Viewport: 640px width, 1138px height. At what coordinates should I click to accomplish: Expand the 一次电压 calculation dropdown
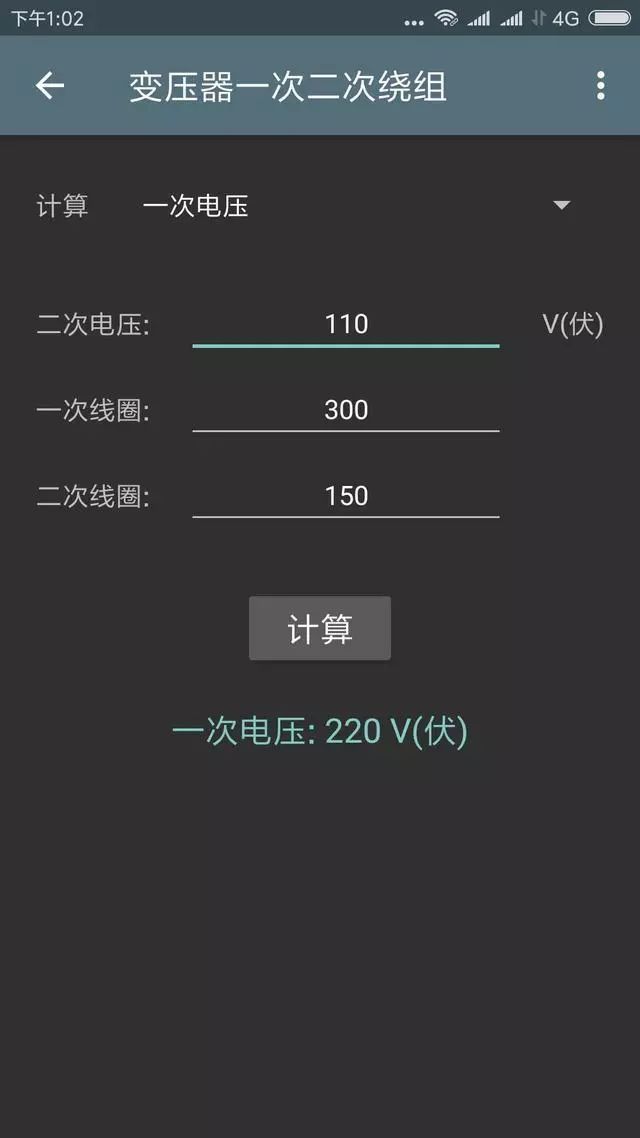(x=356, y=206)
